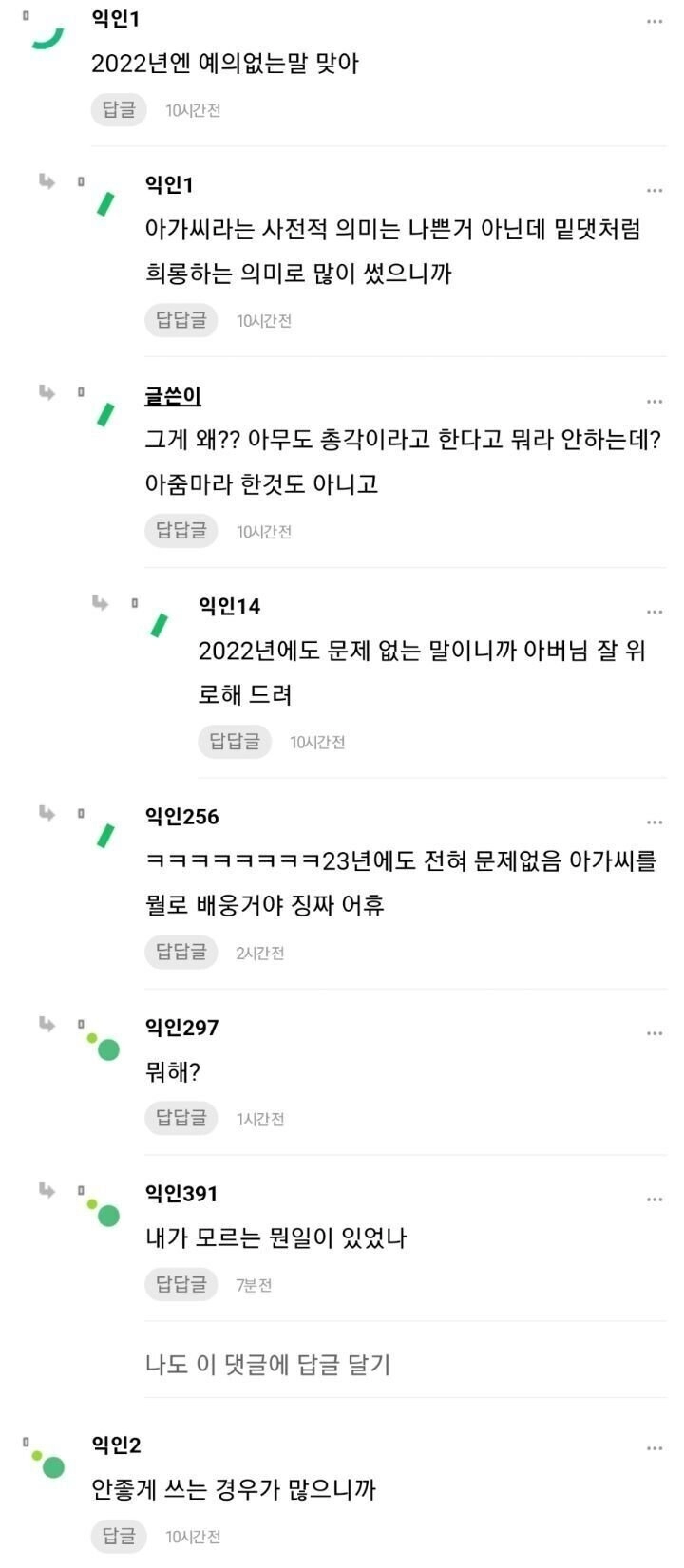684x1568 pixels.
Task: Open overflow menu on 익인1's top comment
Action: pos(655,22)
